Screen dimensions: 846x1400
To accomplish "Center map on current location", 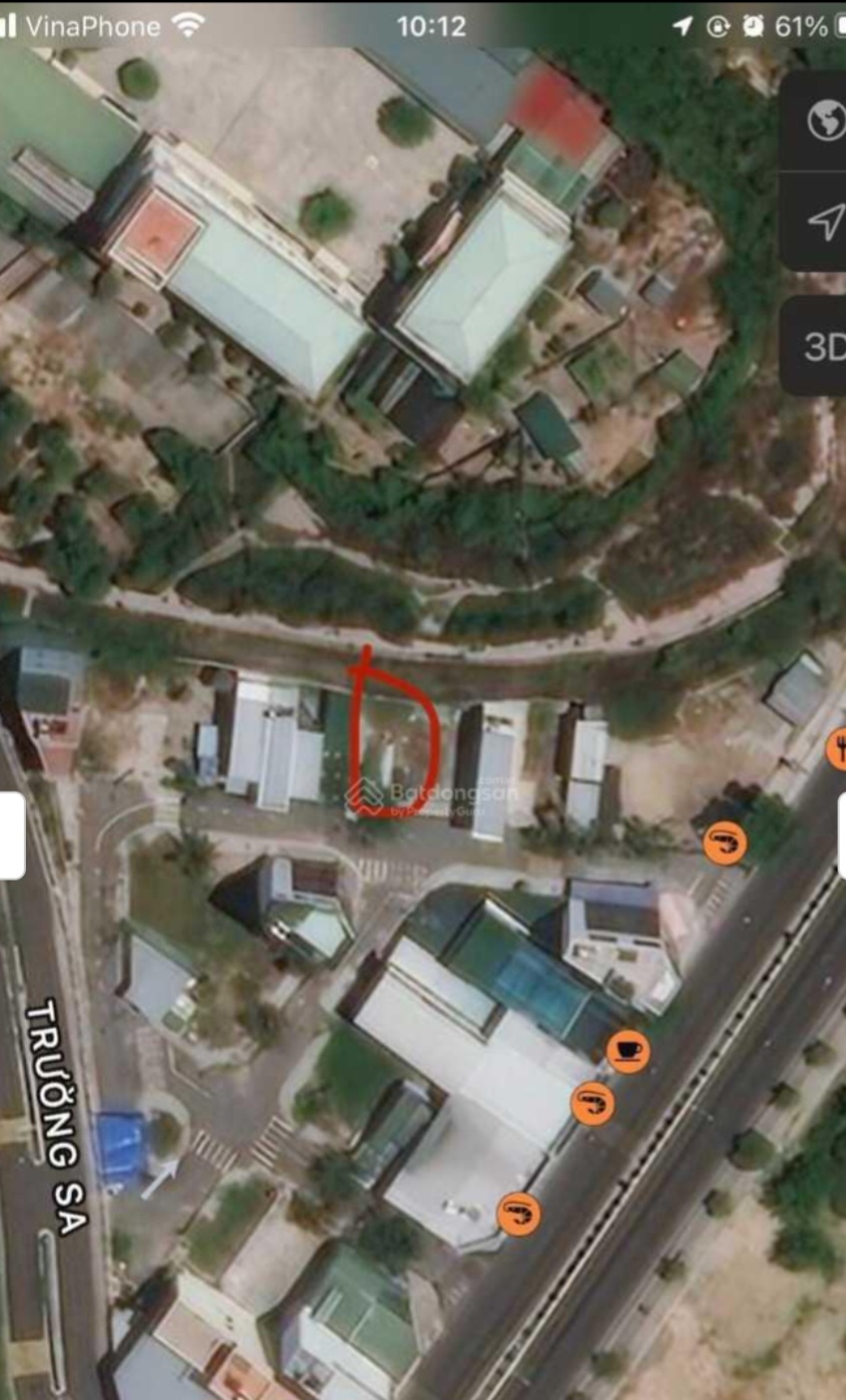I will click(x=824, y=222).
